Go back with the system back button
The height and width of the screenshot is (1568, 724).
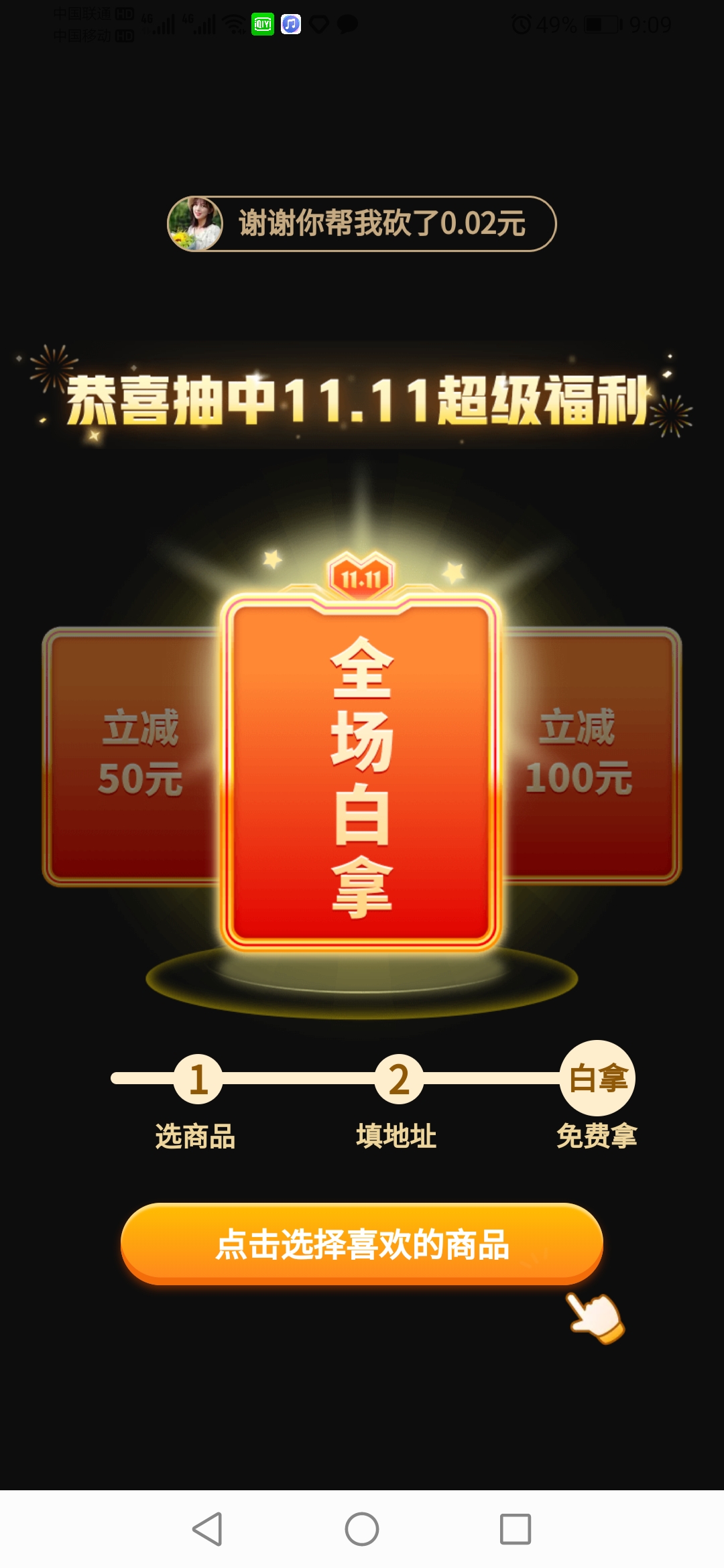[x=207, y=1528]
